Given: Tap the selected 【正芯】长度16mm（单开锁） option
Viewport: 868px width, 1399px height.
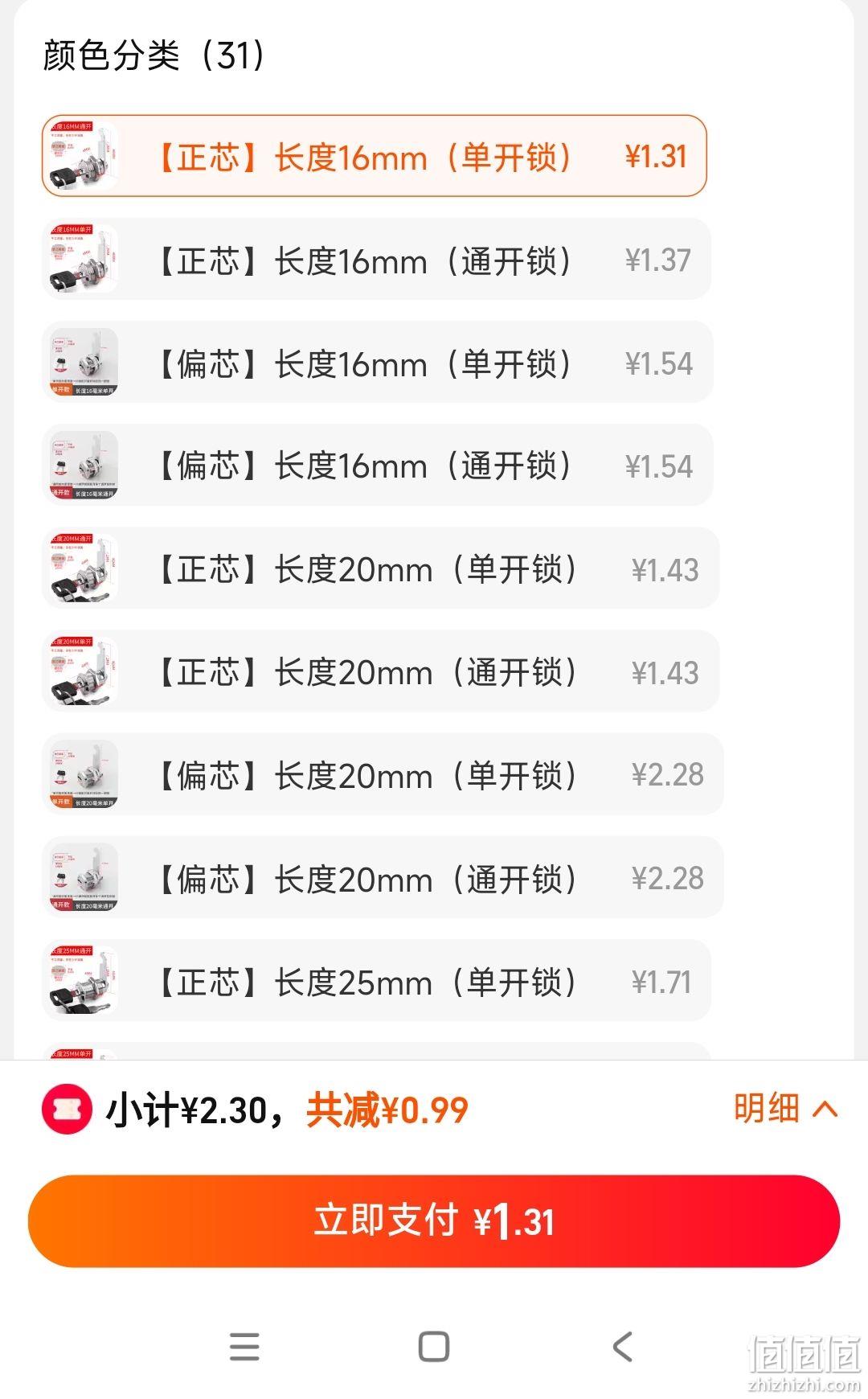Looking at the screenshot, I should [x=374, y=156].
